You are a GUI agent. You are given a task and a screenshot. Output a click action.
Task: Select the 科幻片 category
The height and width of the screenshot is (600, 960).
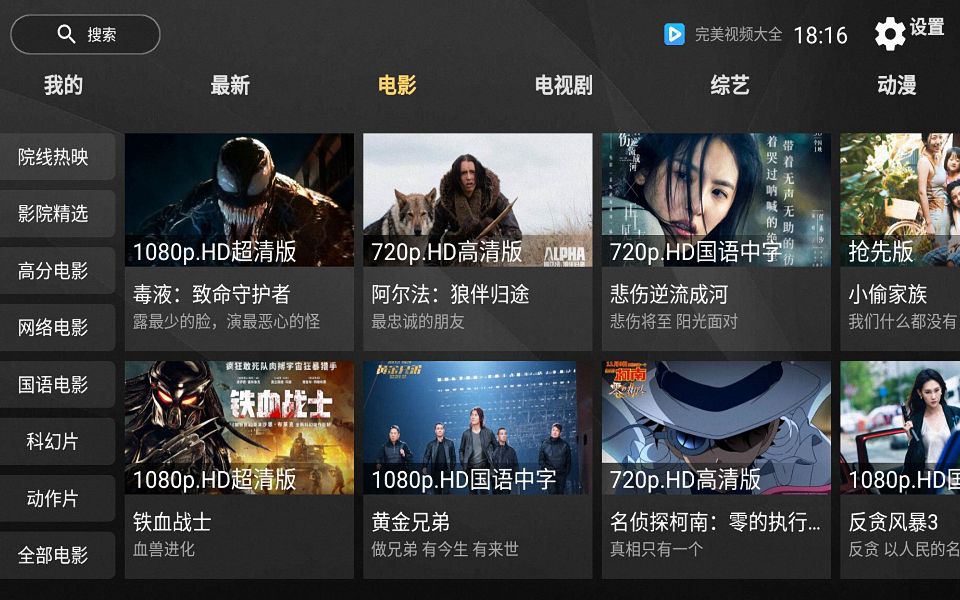(55, 441)
